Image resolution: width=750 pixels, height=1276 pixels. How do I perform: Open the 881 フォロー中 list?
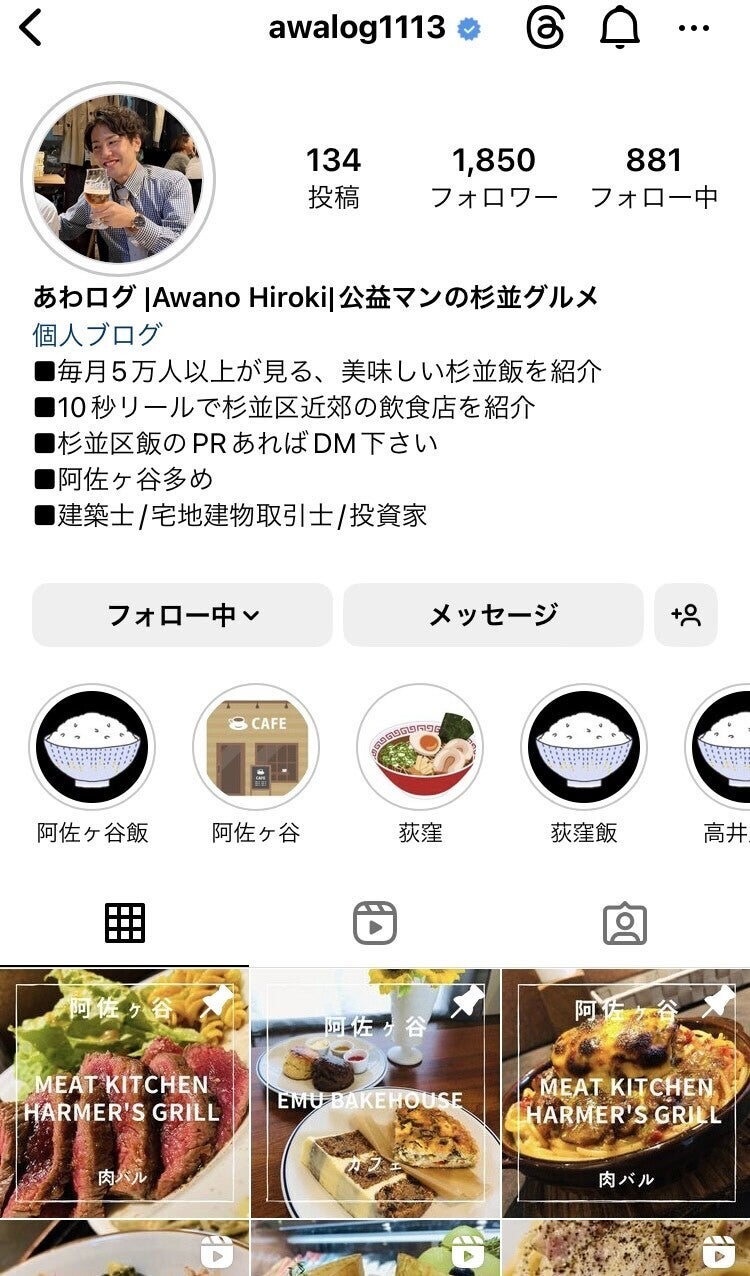coord(653,177)
